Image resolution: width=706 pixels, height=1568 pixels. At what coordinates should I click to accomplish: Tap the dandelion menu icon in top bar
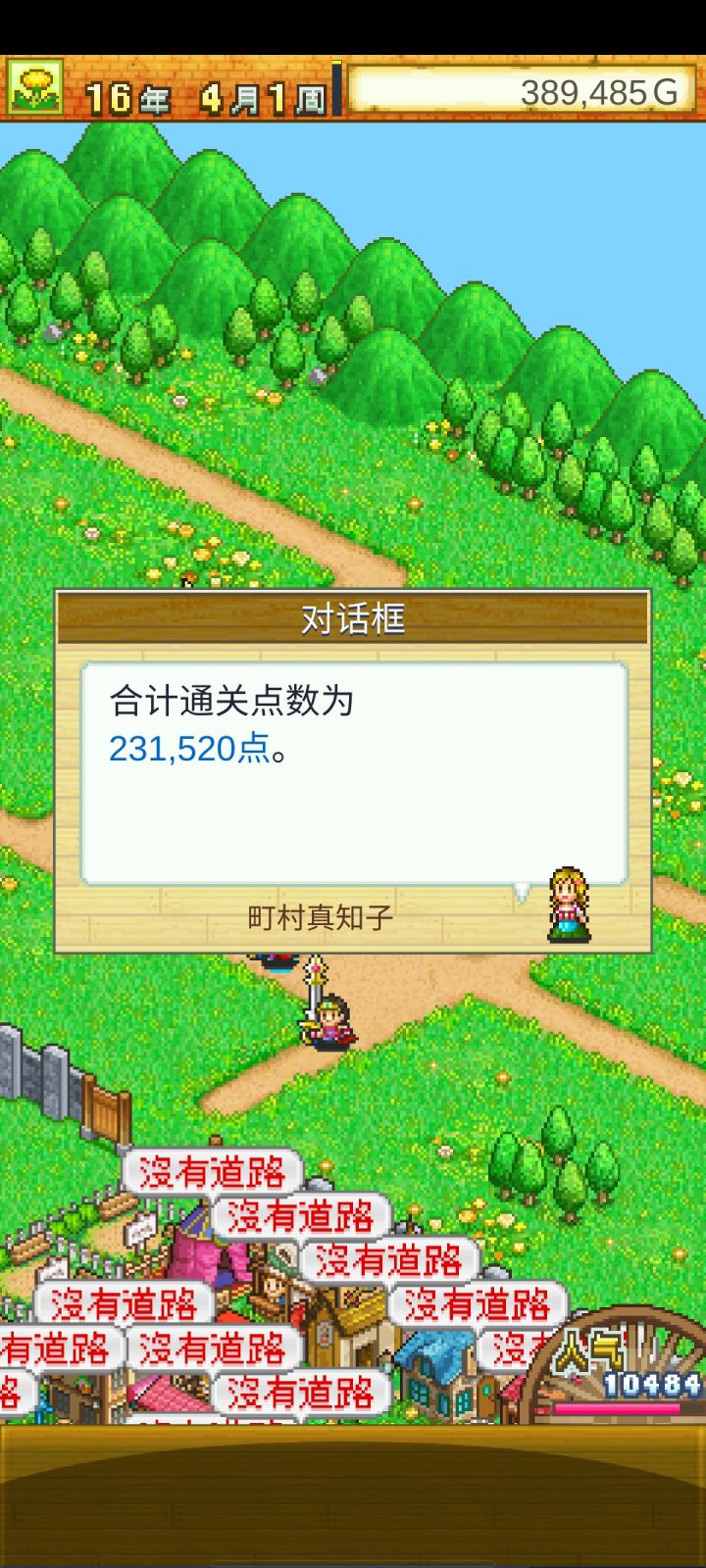coord(38,90)
